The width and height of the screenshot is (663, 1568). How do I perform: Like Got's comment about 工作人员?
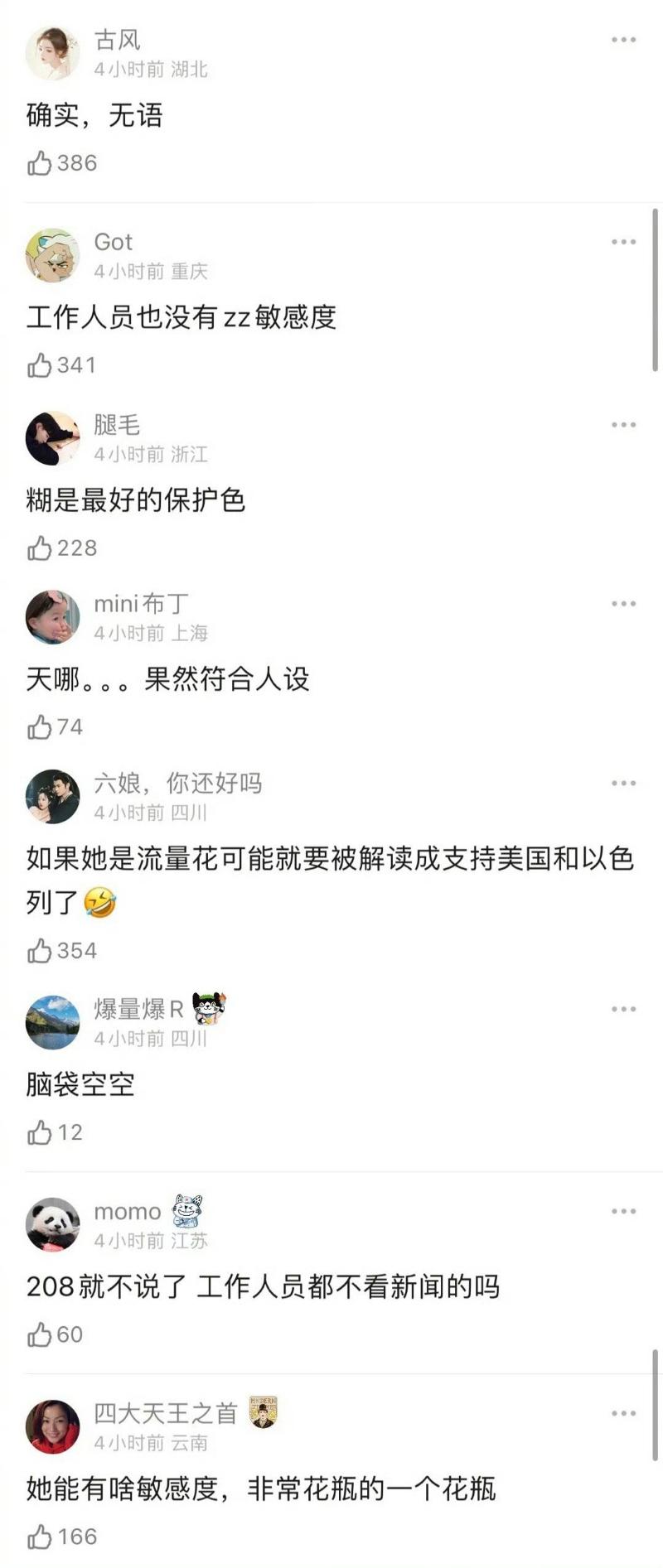[x=40, y=365]
